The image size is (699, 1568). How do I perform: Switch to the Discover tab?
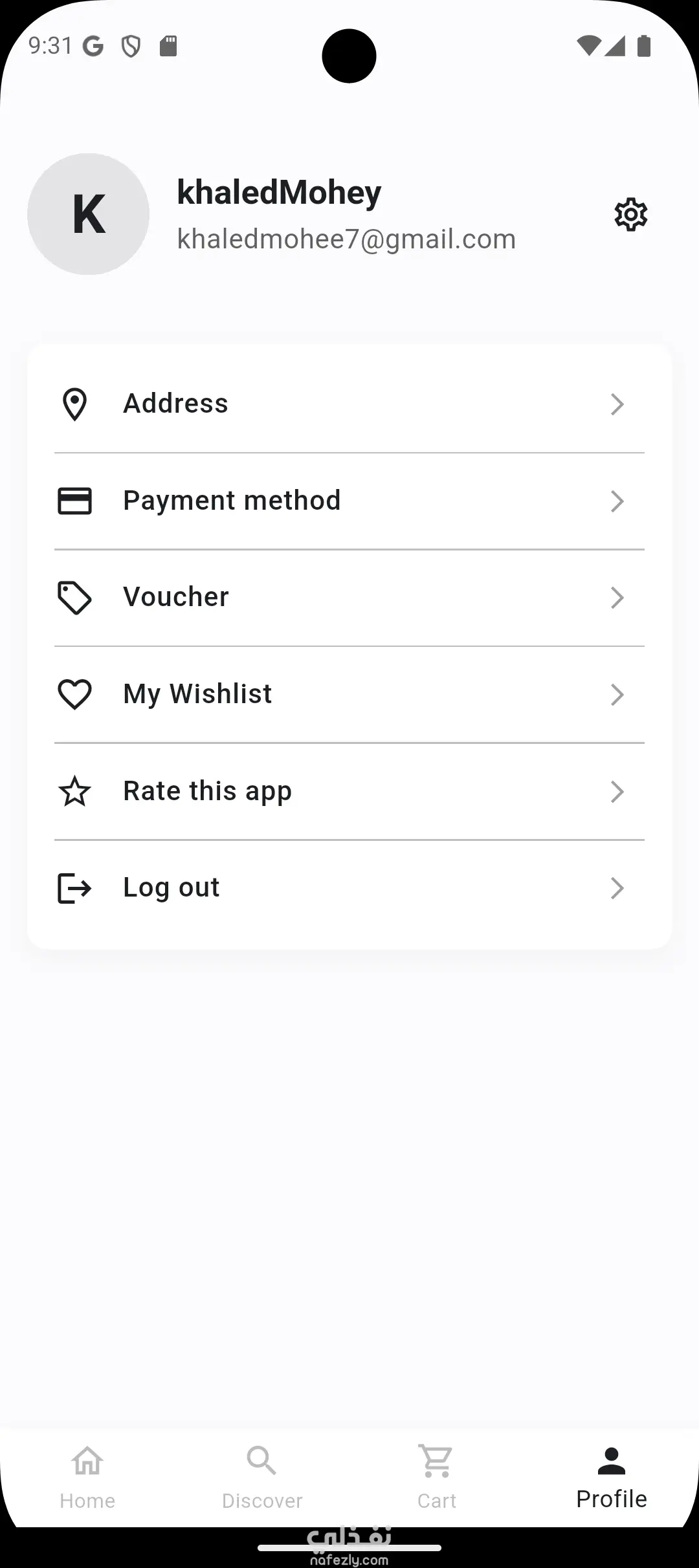tap(262, 1476)
